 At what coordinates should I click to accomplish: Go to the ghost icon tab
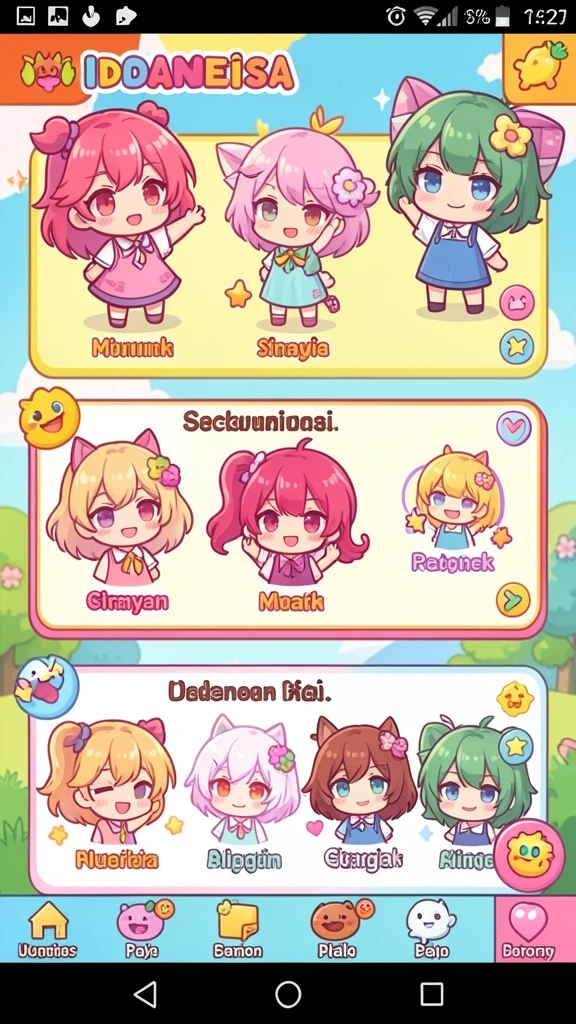pyautogui.click(x=431, y=928)
